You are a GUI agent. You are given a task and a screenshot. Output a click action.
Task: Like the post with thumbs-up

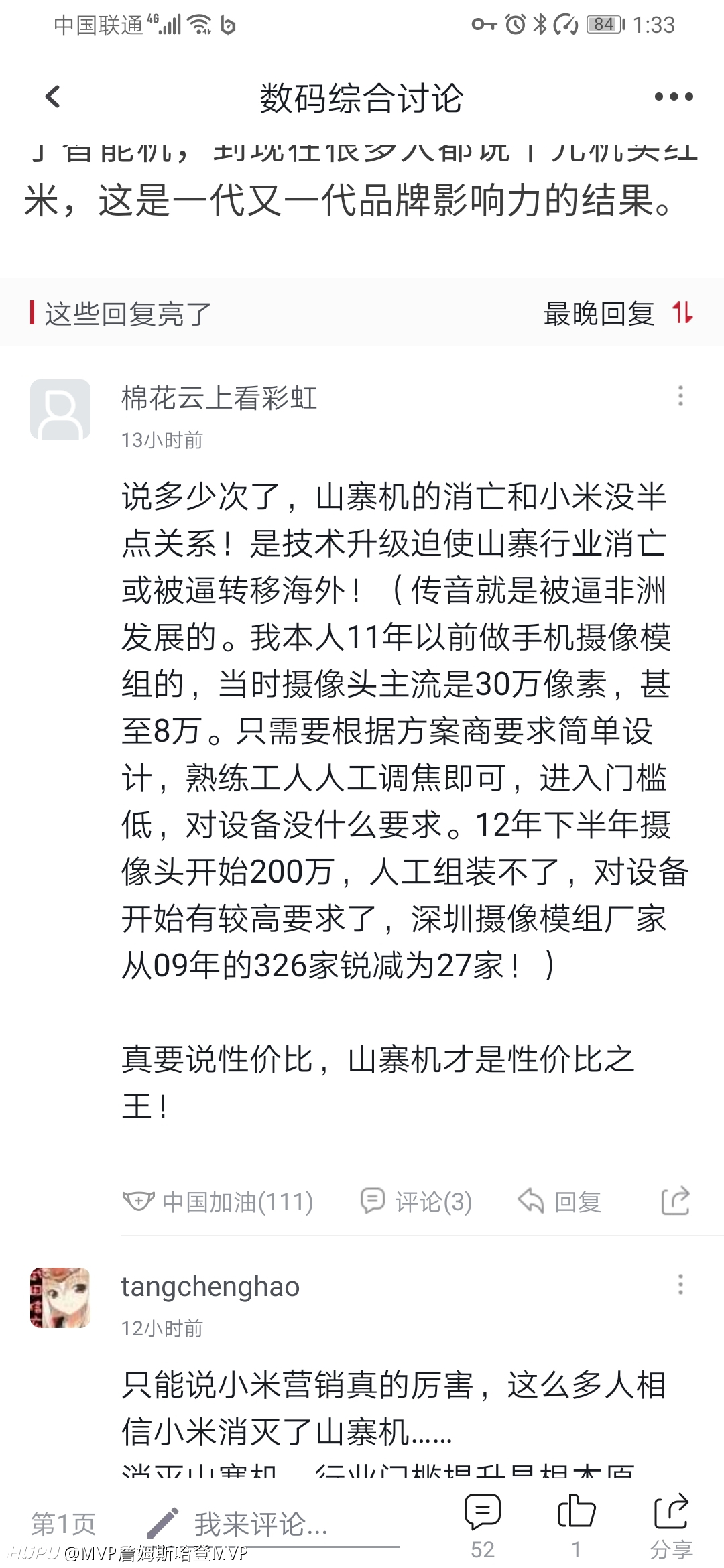(x=576, y=1525)
